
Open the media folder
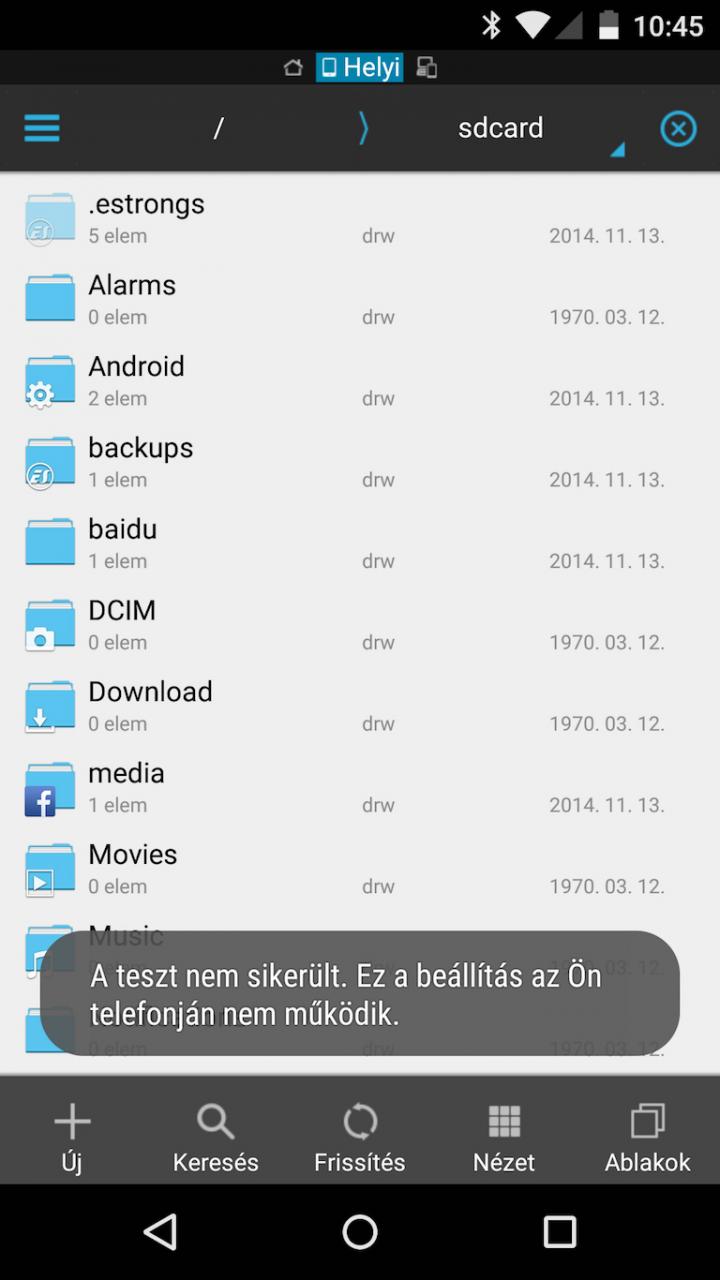point(360,787)
